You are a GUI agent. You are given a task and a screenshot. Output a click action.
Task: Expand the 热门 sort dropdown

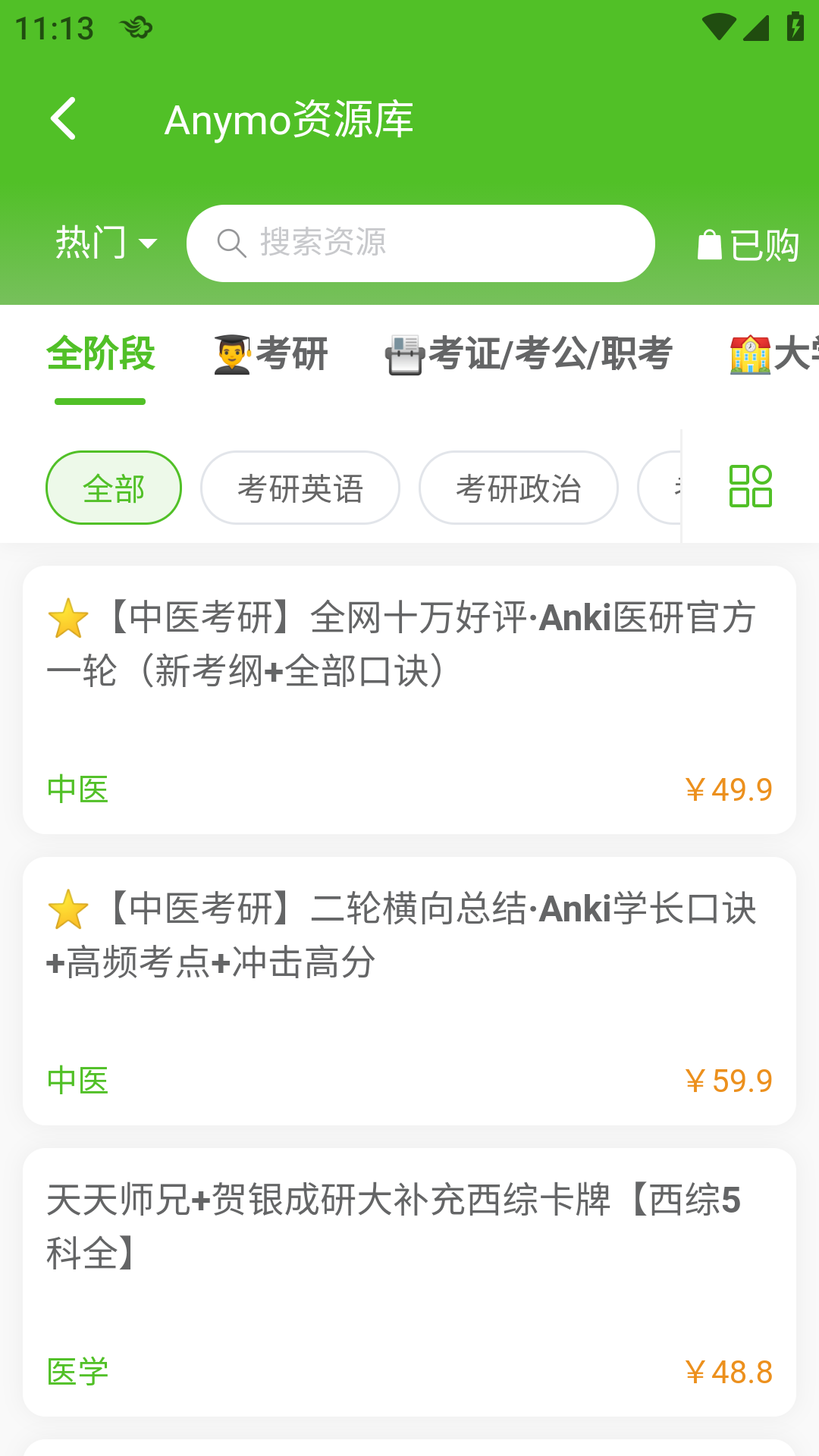(x=106, y=243)
